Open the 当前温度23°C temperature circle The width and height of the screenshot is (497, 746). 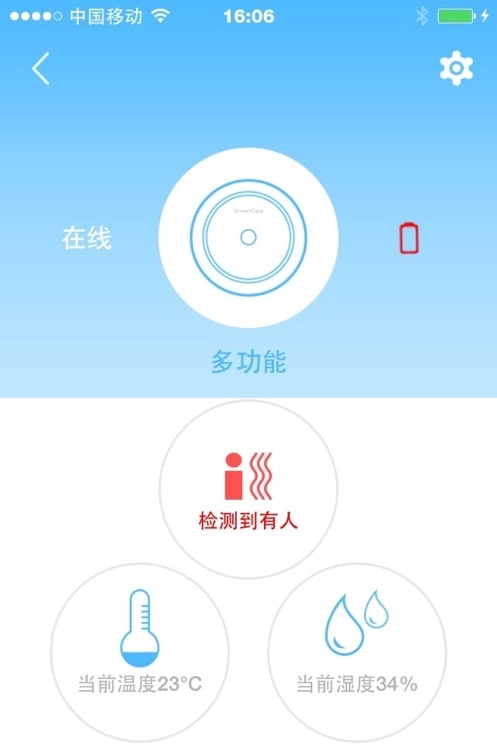click(140, 653)
